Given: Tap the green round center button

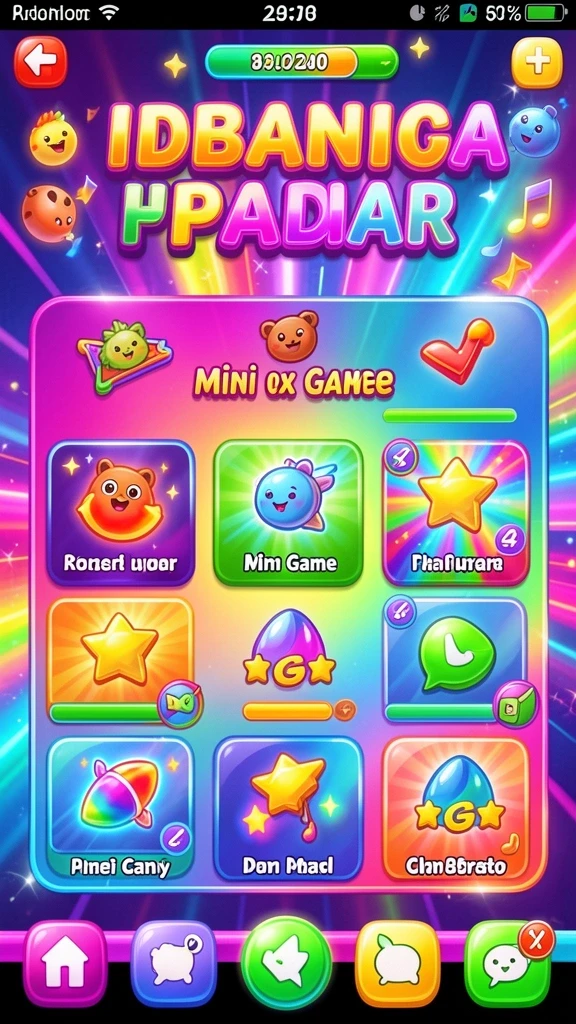Looking at the screenshot, I should tap(286, 963).
